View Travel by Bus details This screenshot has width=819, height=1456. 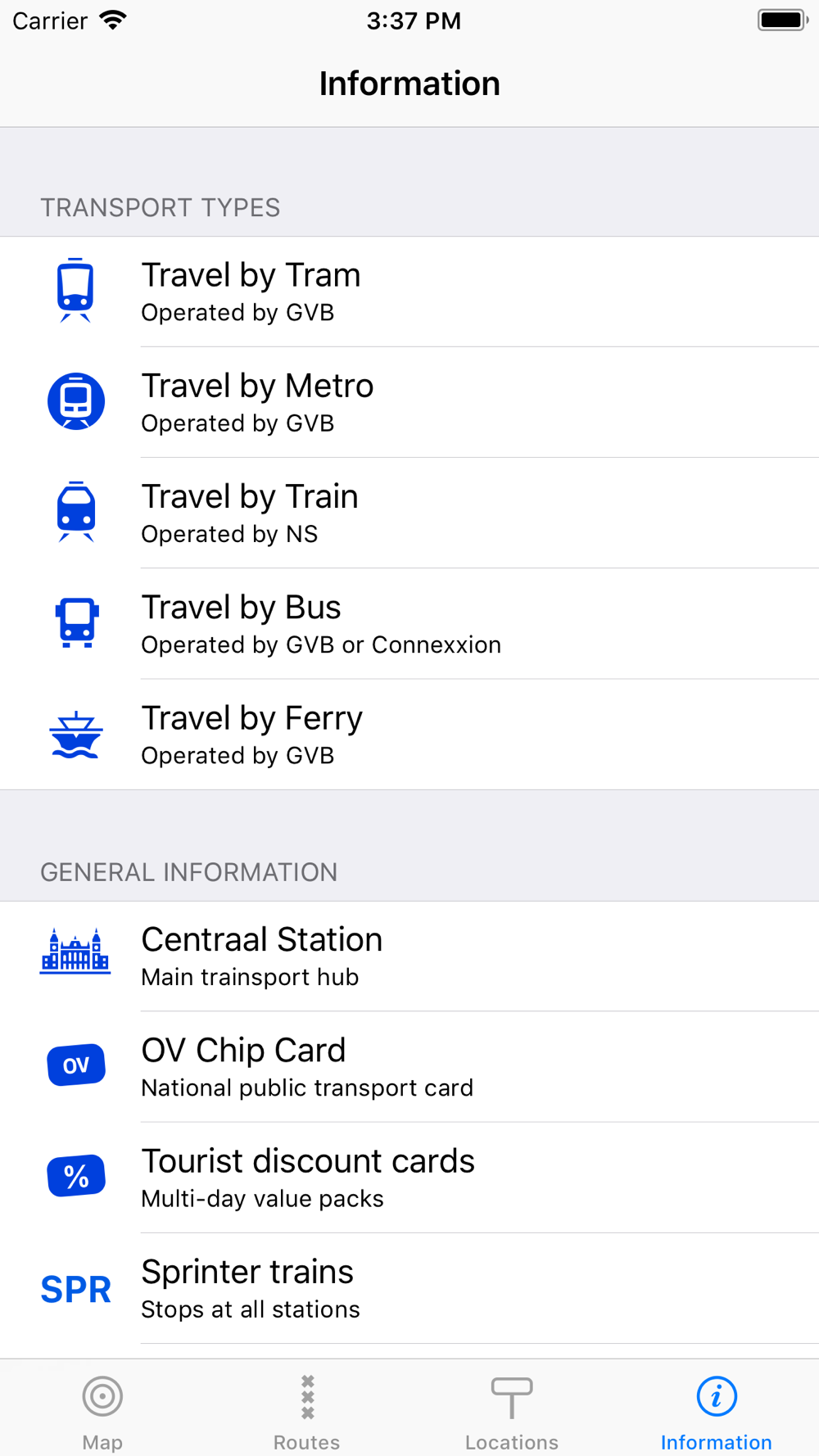pyautogui.click(x=409, y=623)
